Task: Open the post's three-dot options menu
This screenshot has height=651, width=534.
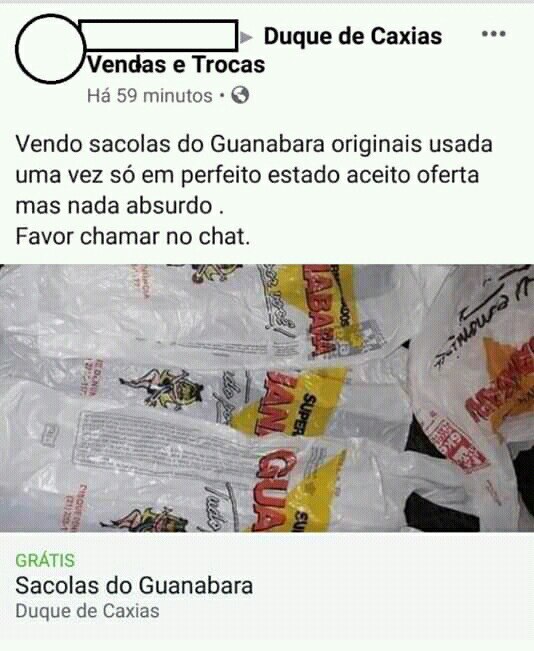Action: pyautogui.click(x=493, y=34)
